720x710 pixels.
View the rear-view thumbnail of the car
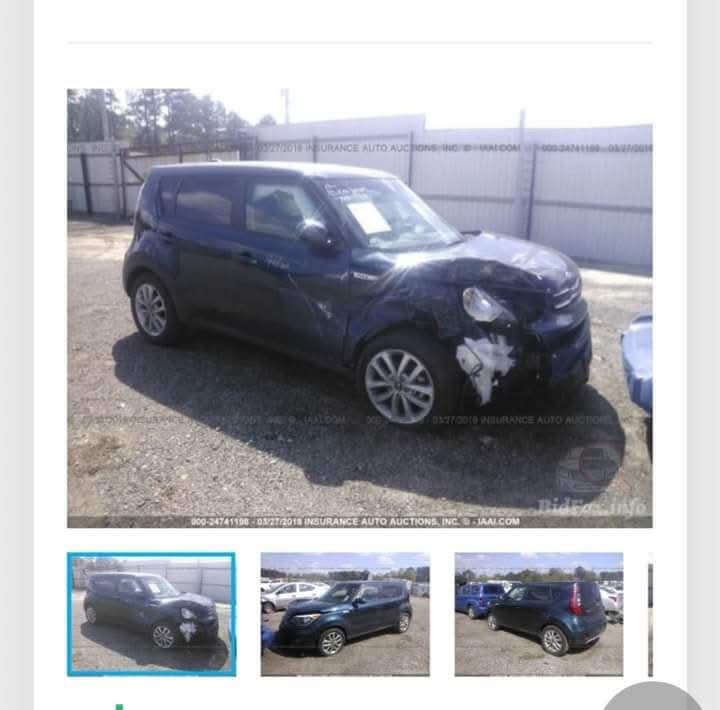(538, 613)
